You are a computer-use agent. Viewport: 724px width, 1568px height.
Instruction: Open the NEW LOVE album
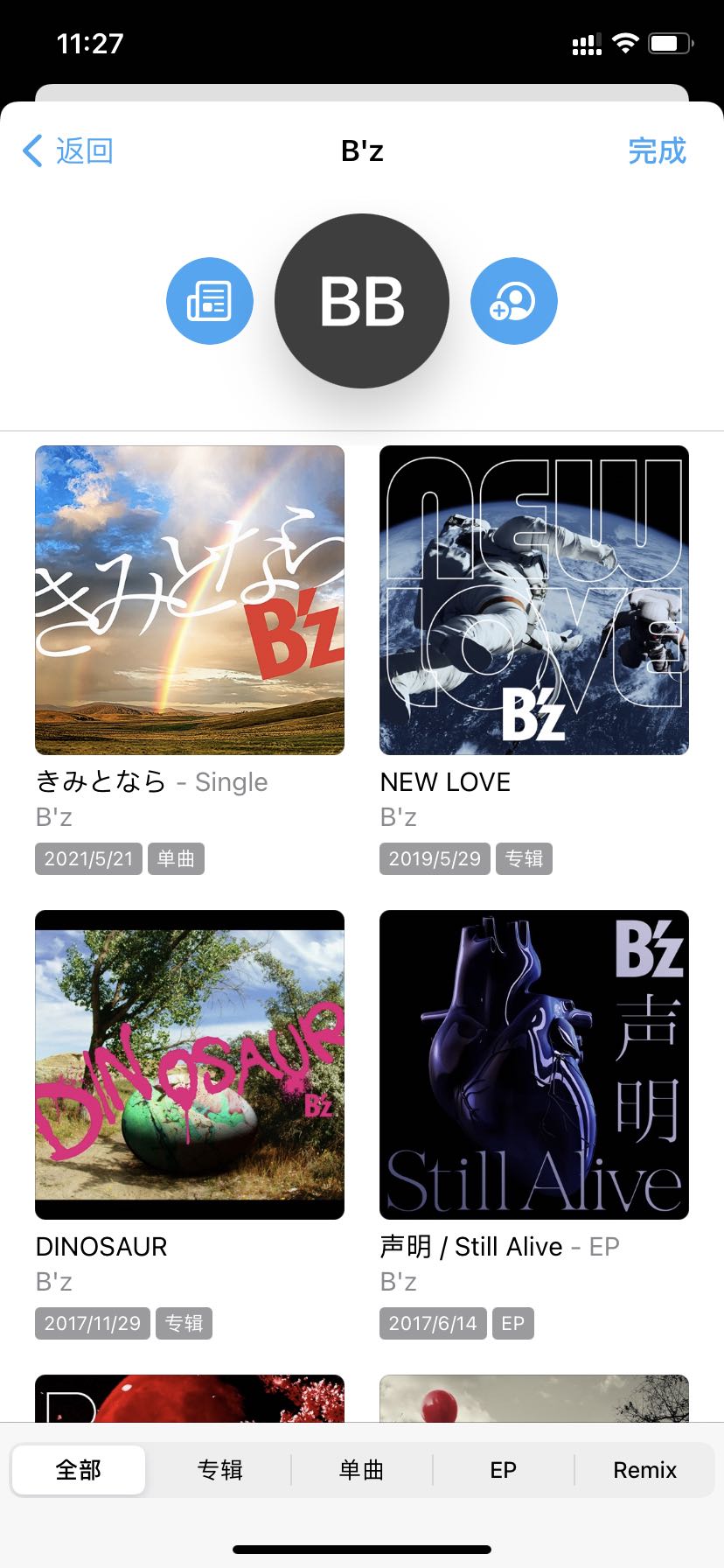[534, 600]
